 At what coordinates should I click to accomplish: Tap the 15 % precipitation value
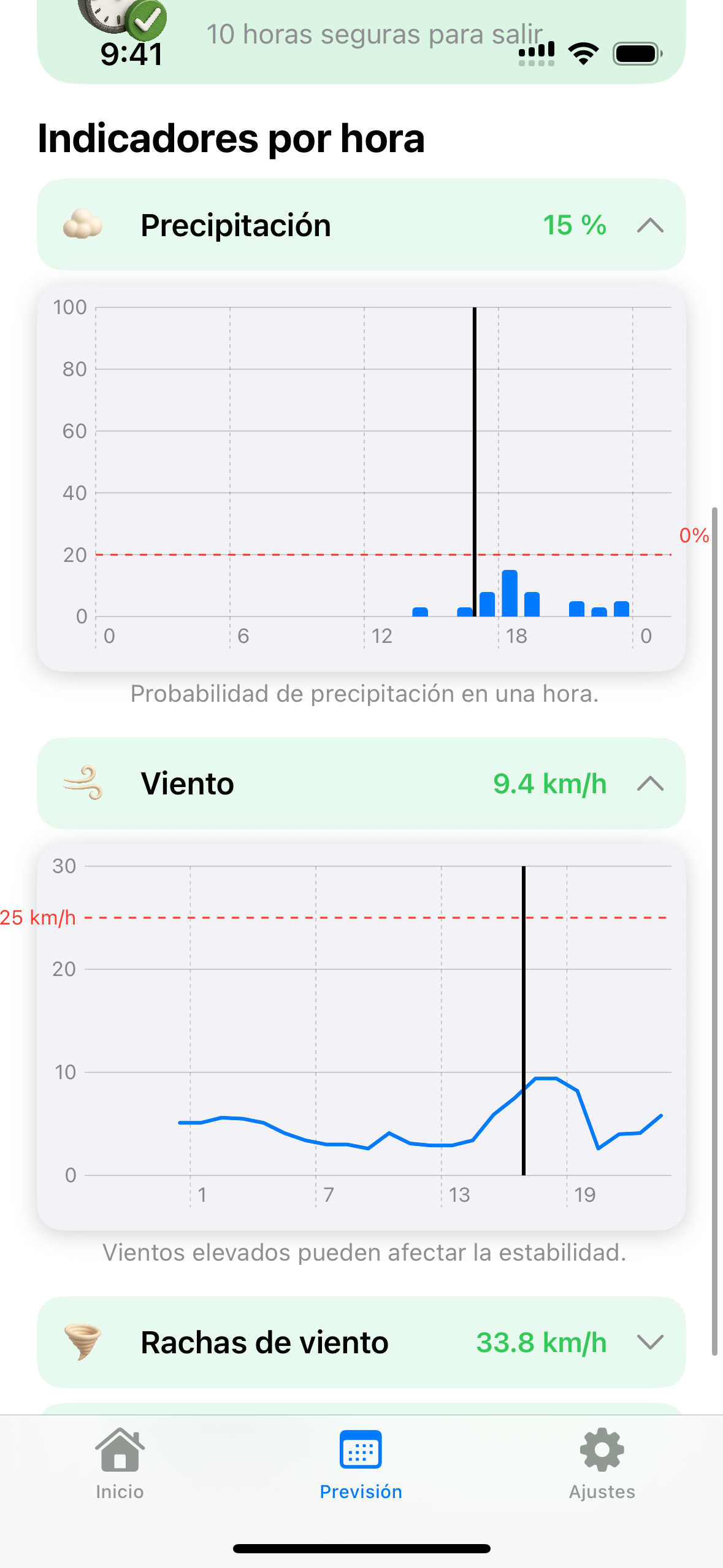pyautogui.click(x=575, y=226)
